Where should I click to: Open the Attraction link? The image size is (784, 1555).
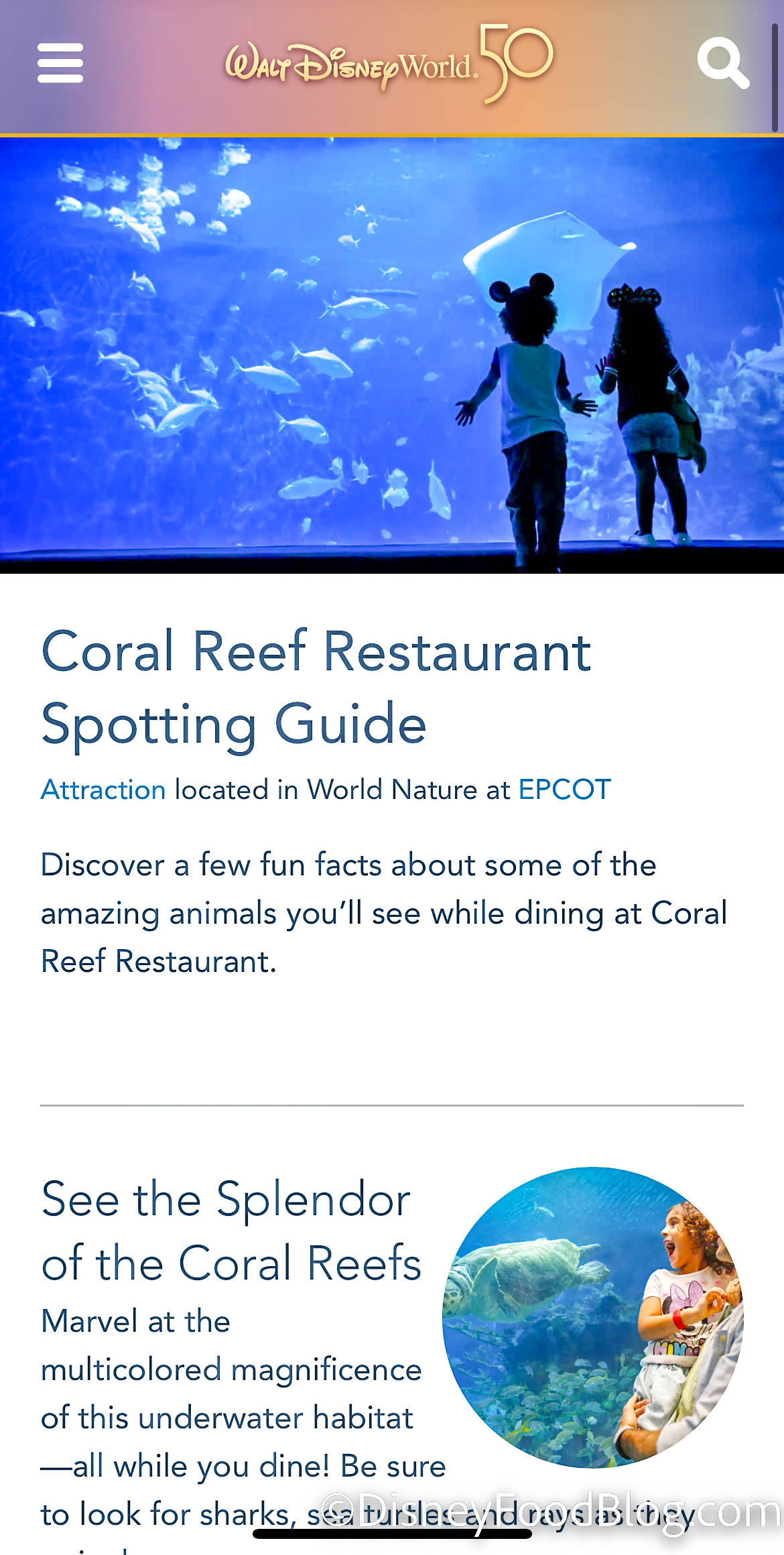pos(103,790)
